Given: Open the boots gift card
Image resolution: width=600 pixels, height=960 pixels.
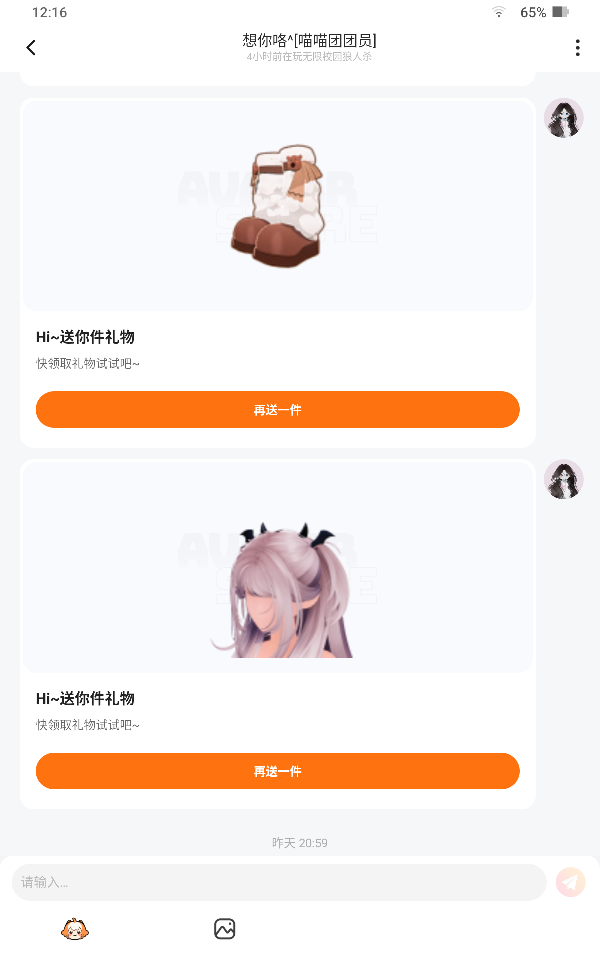Looking at the screenshot, I should [277, 207].
